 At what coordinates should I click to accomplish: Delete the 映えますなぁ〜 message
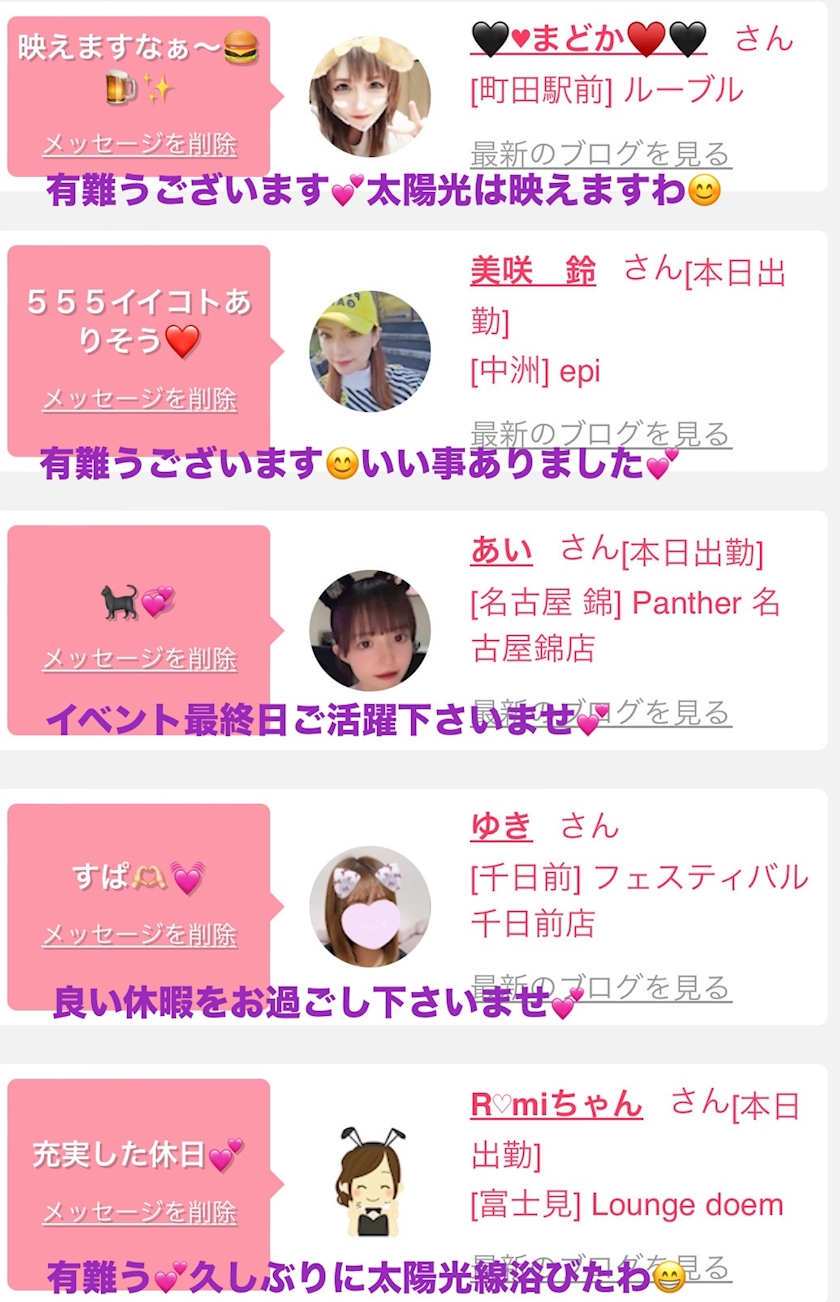139,145
